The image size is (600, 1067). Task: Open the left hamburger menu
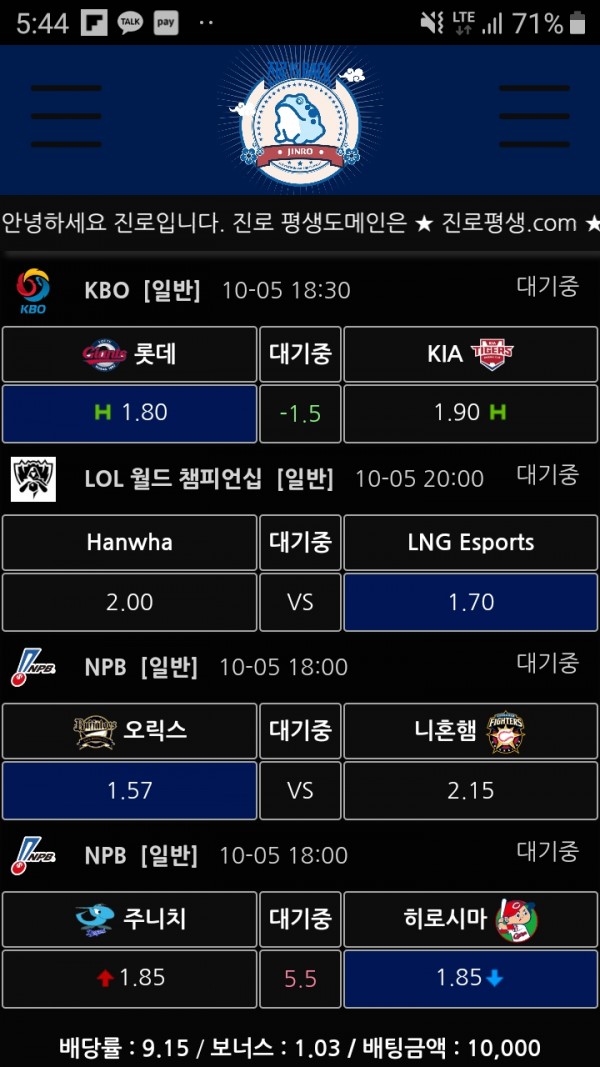point(65,117)
